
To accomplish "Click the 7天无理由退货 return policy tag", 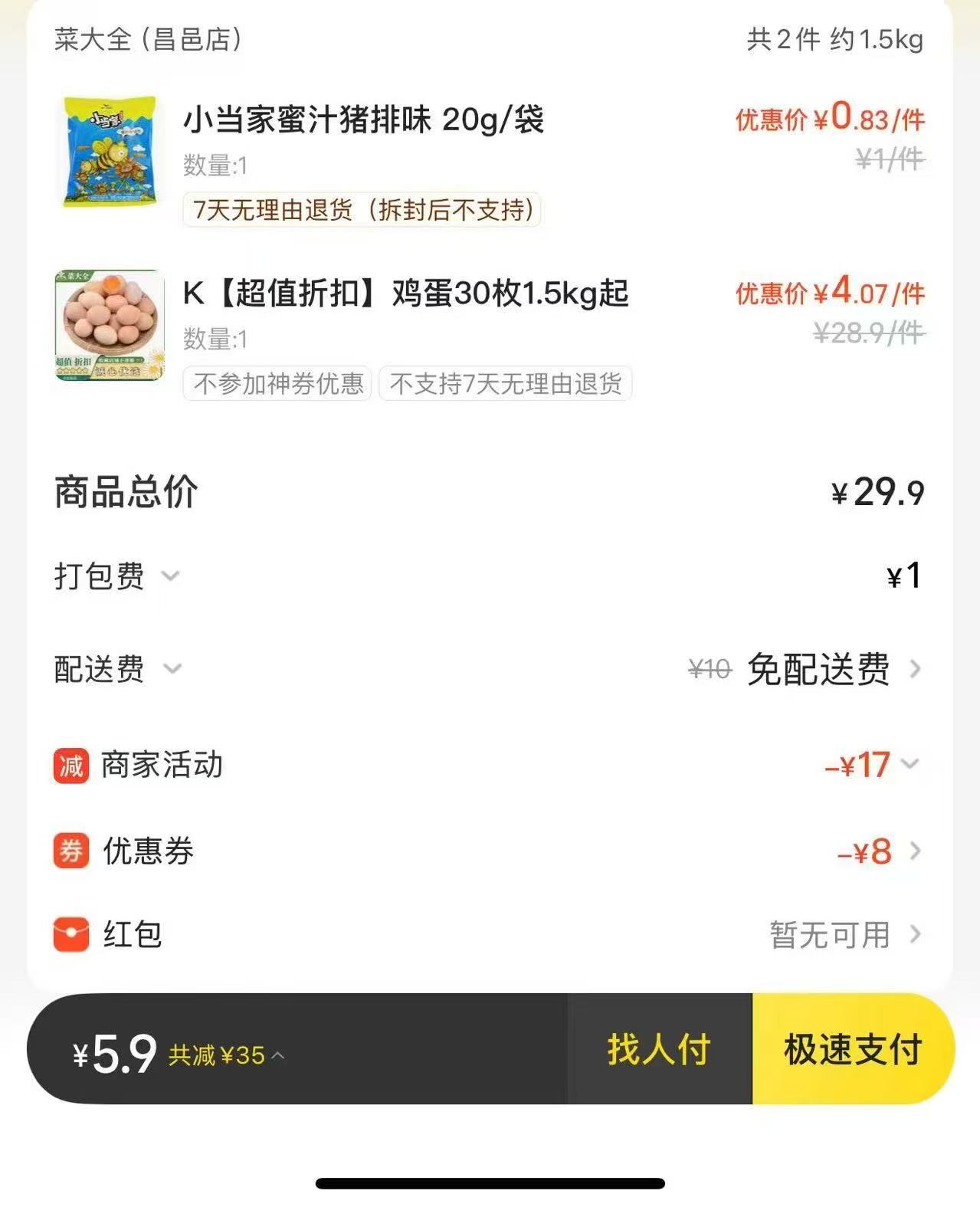I will tap(362, 209).
